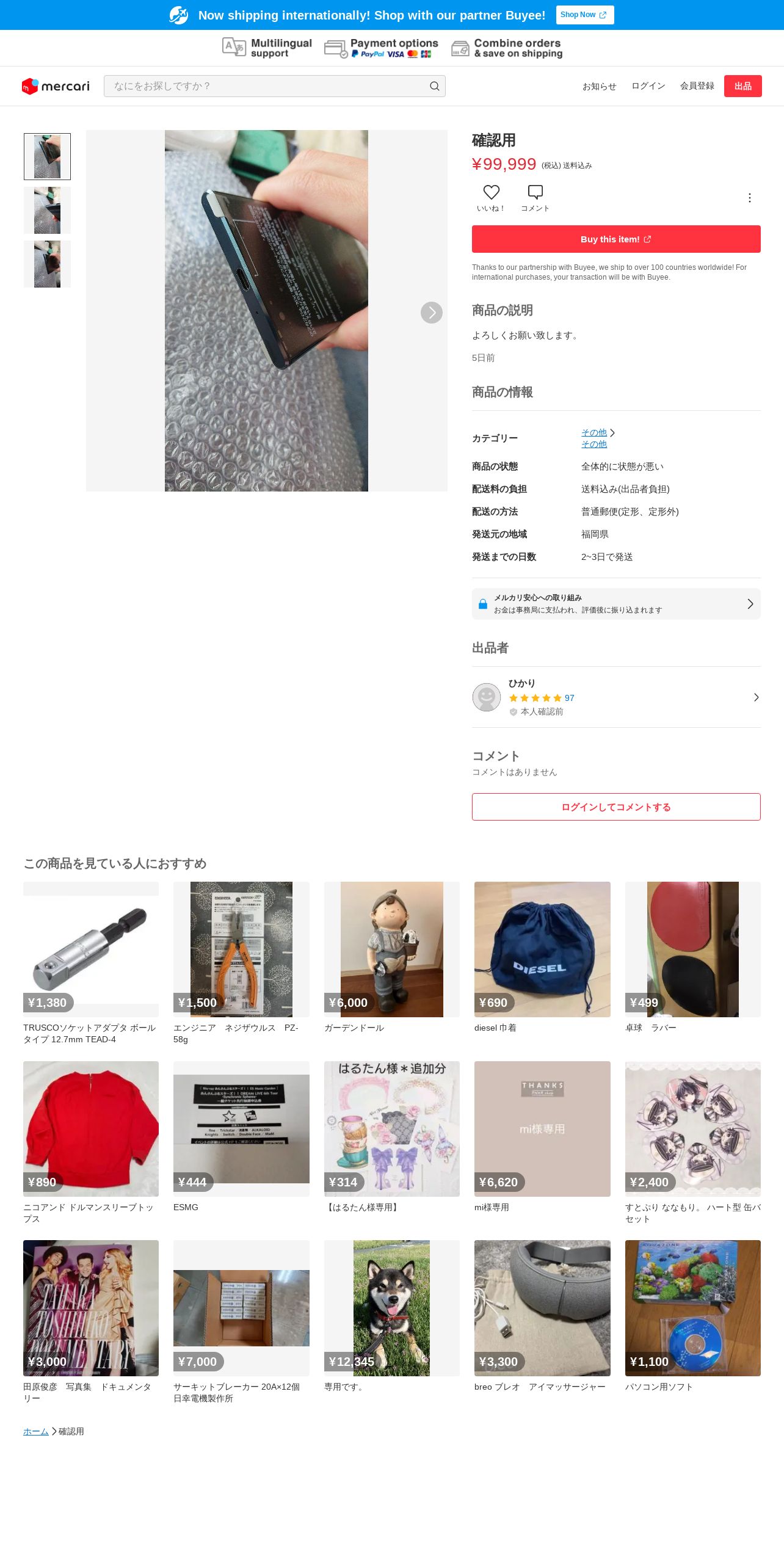The width and height of the screenshot is (784, 1568).
Task: Click Shop Now in the top banner
Action: 584,15
